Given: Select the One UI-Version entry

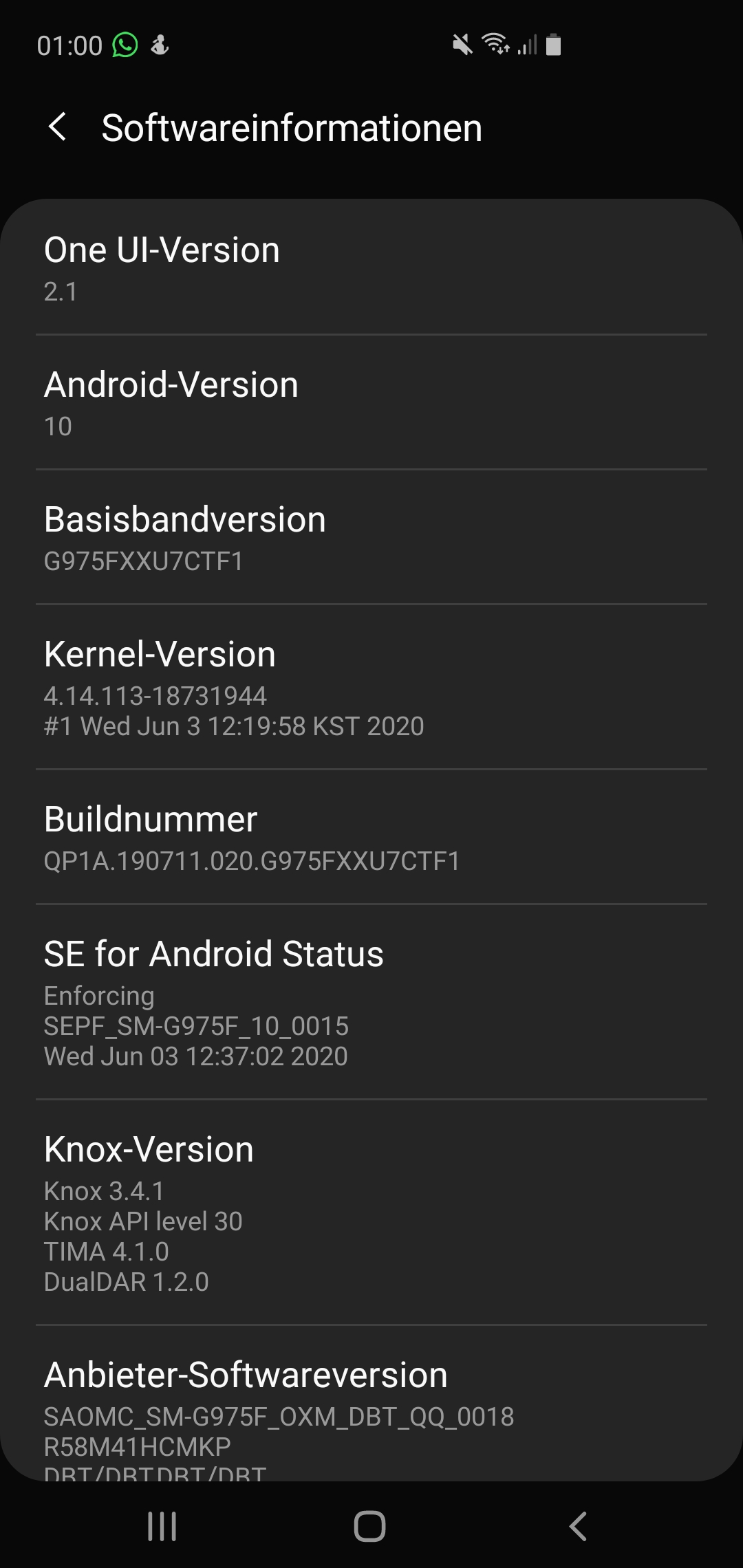Looking at the screenshot, I should pos(371,270).
